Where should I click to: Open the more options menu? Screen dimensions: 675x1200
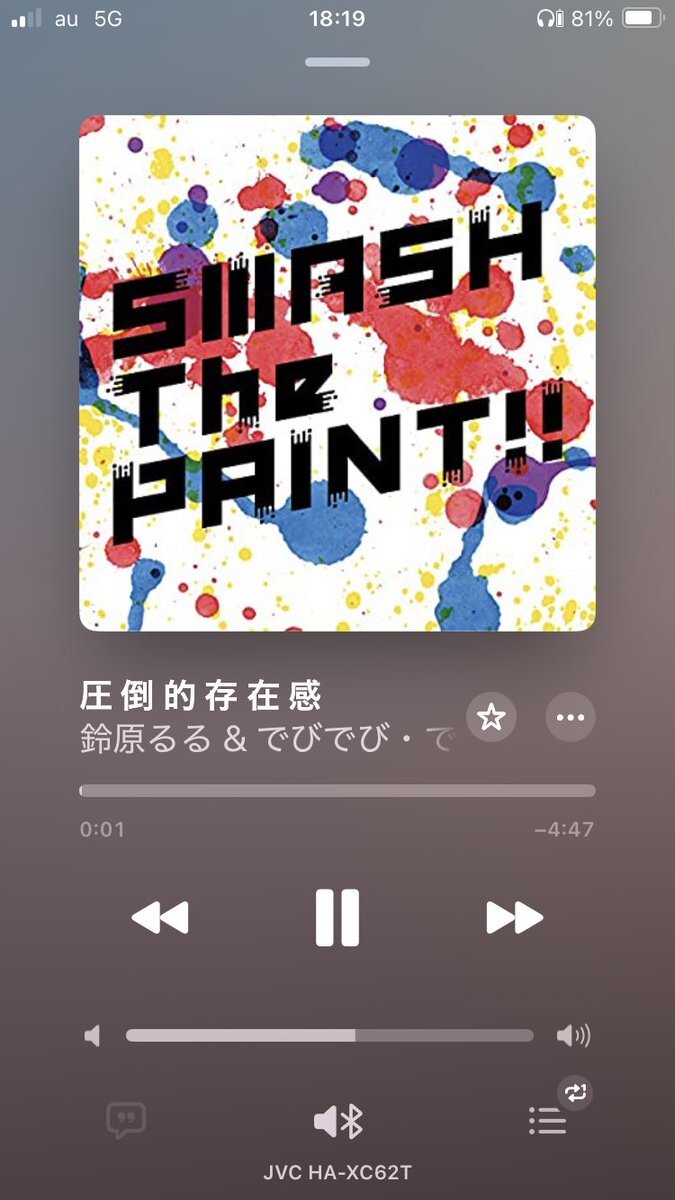click(570, 717)
